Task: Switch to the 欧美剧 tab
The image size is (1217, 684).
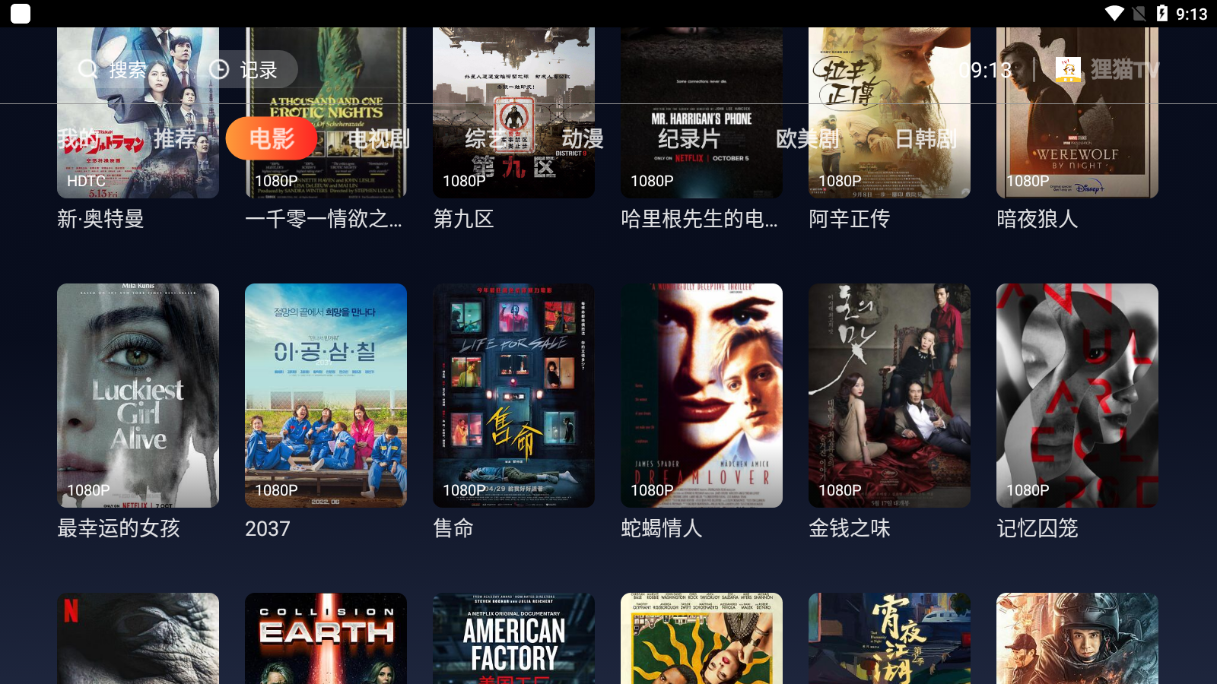Action: 807,138
